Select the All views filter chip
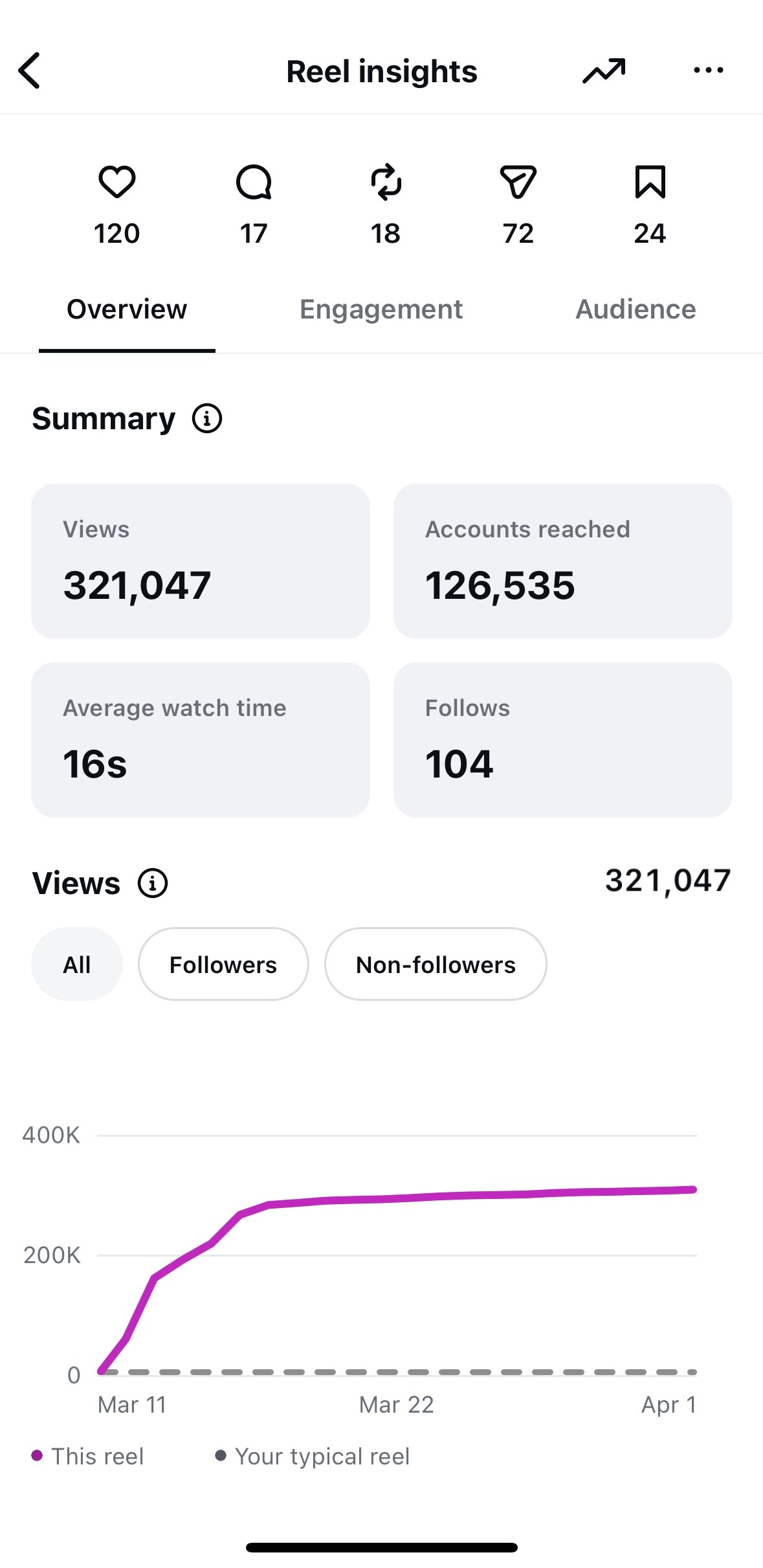Image resolution: width=763 pixels, height=1568 pixels. [76, 964]
